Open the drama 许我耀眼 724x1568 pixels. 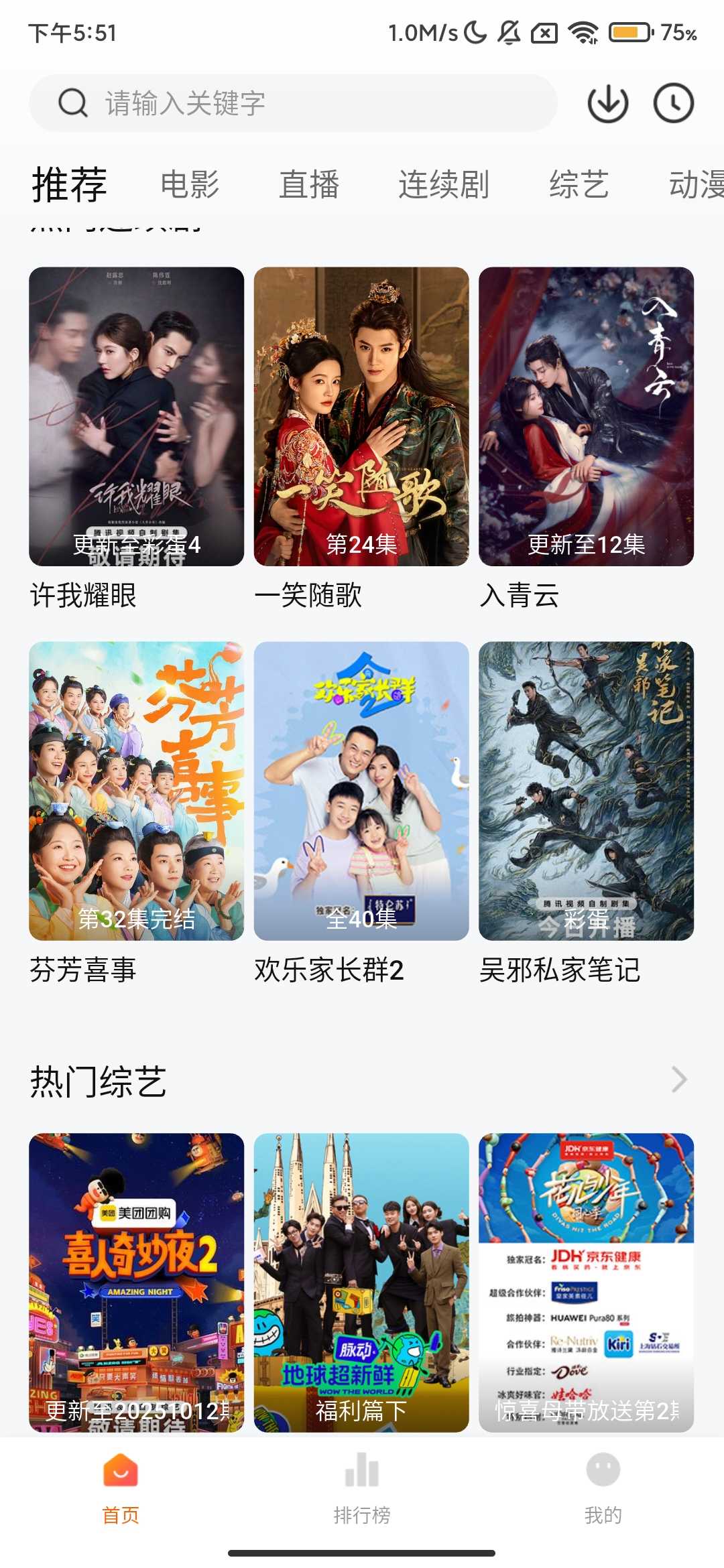click(136, 417)
